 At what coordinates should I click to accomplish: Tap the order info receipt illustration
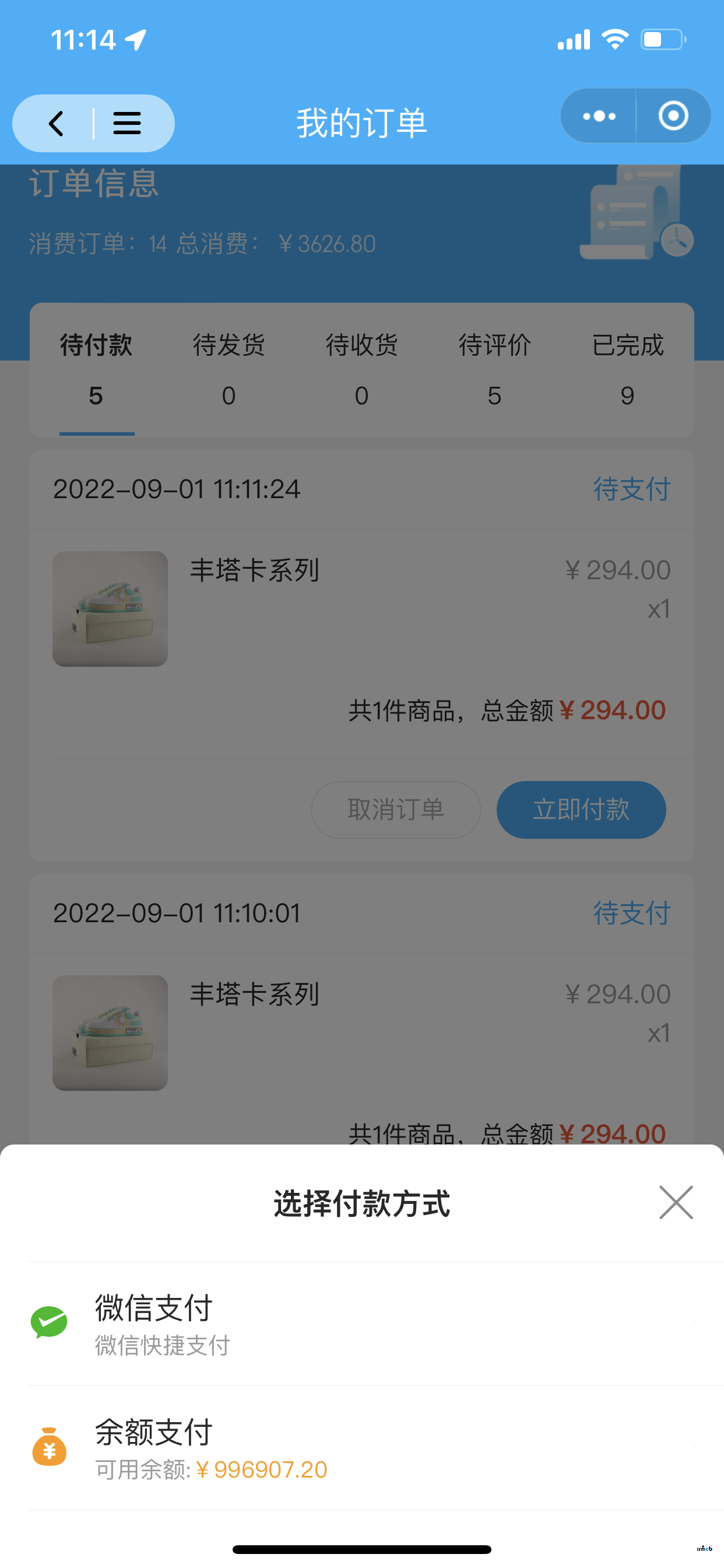coord(636,213)
